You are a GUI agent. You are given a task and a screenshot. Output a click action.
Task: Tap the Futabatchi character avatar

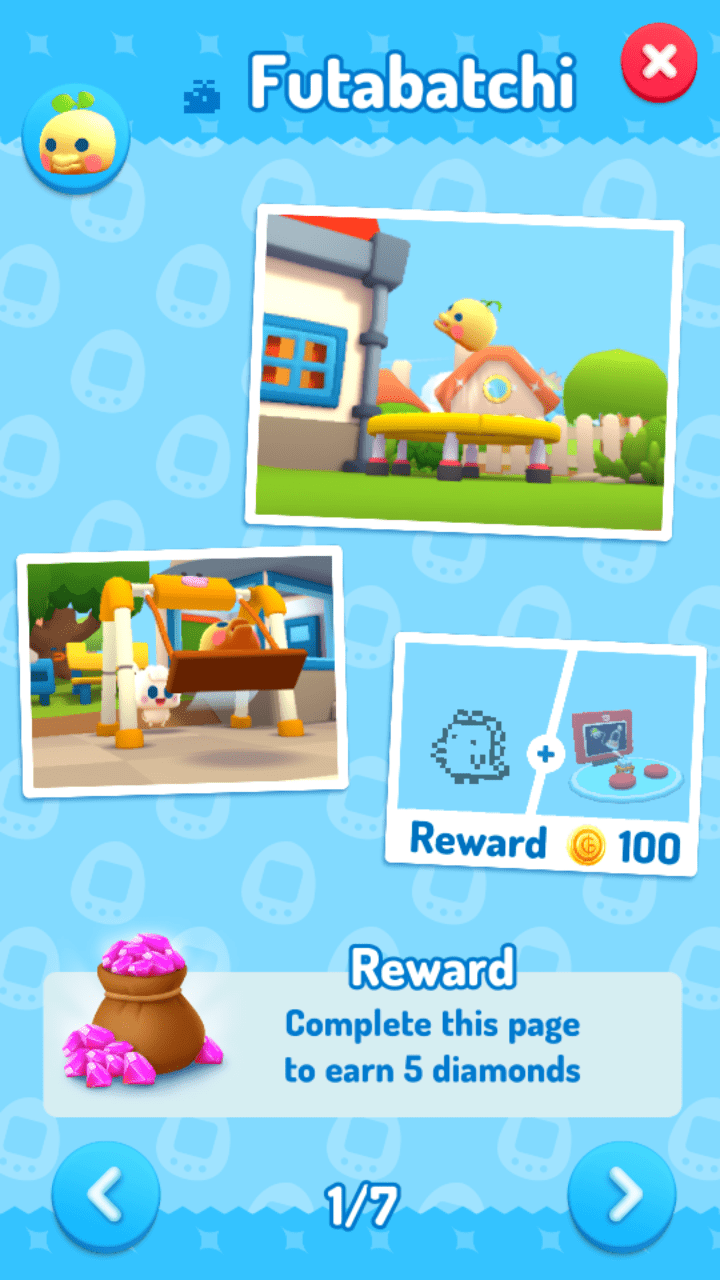(x=76, y=141)
